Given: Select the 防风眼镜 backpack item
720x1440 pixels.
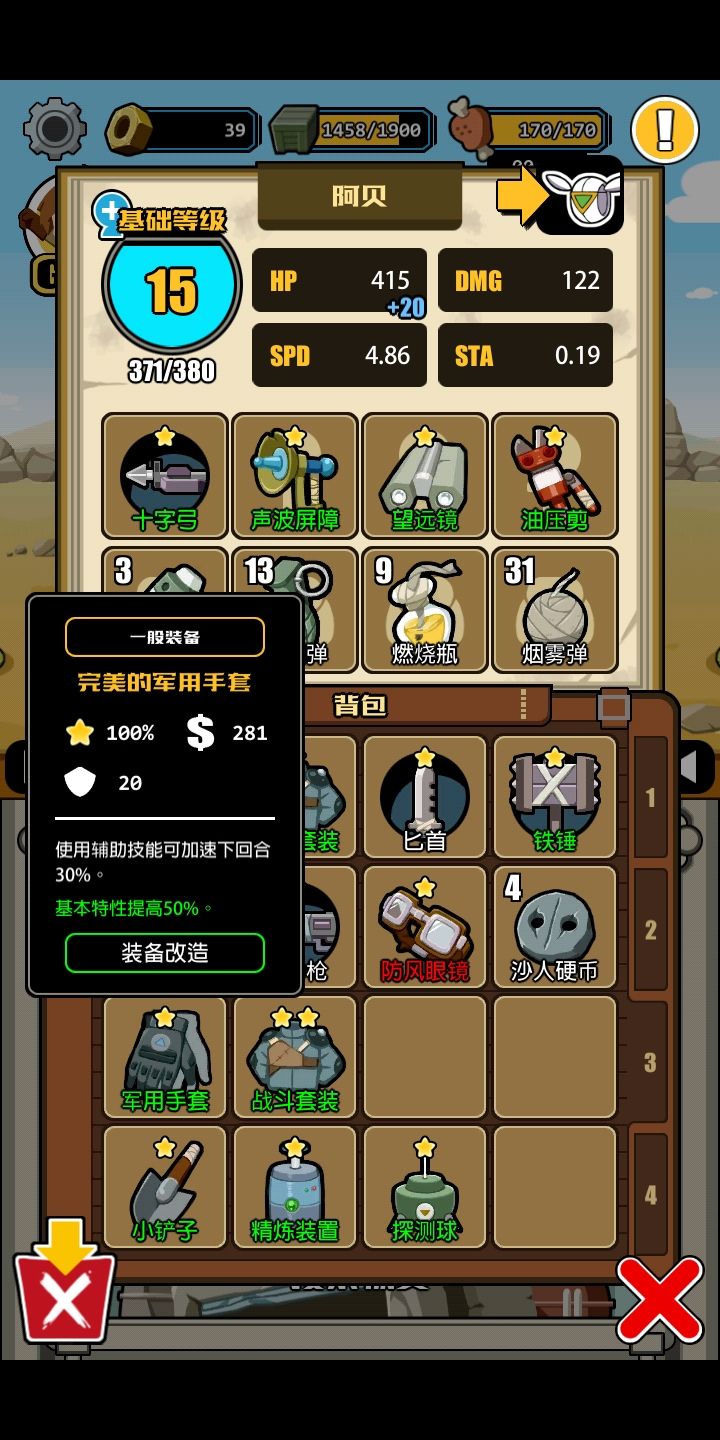Looking at the screenshot, I should (424, 928).
